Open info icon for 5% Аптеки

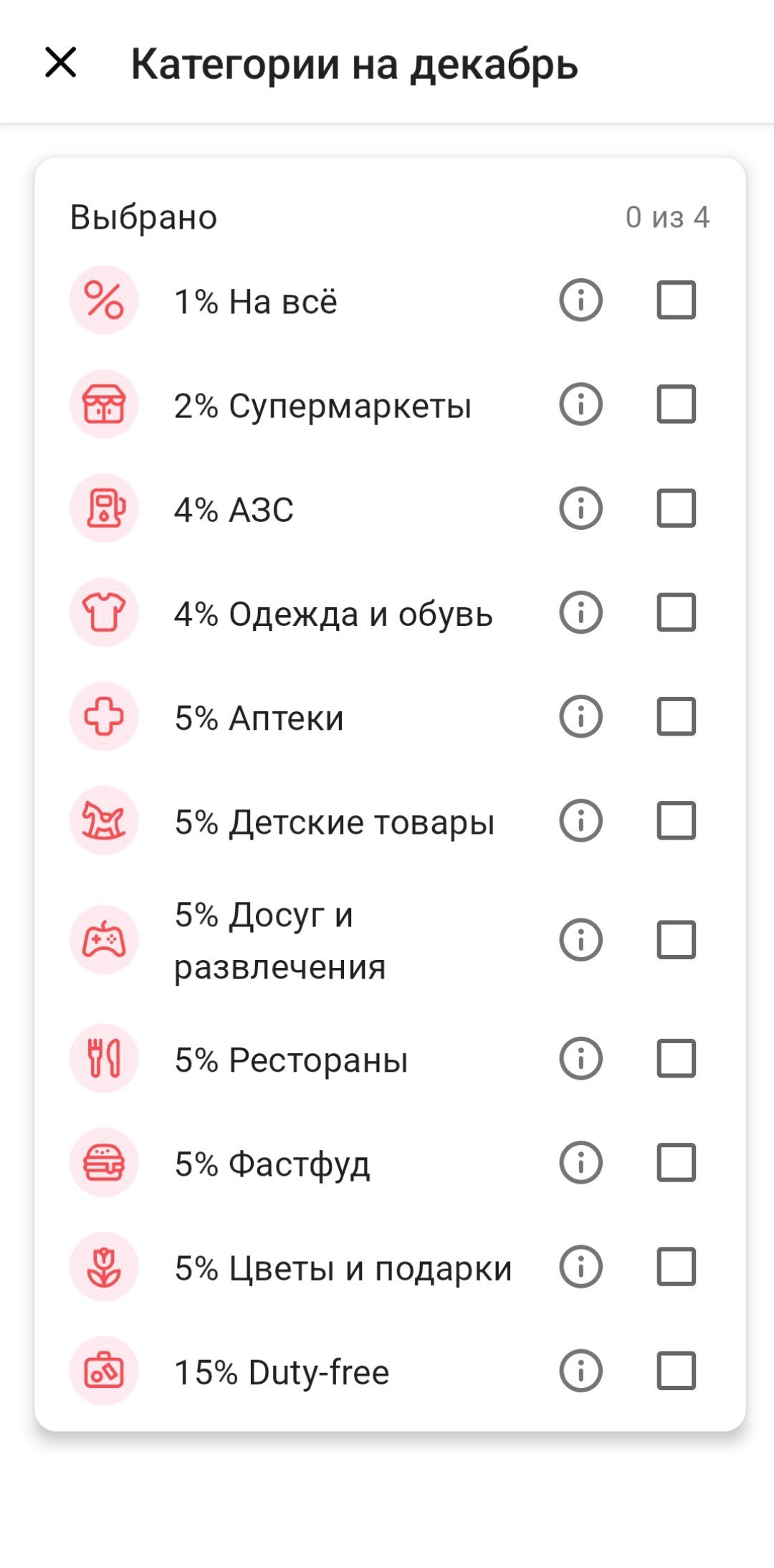[580, 716]
